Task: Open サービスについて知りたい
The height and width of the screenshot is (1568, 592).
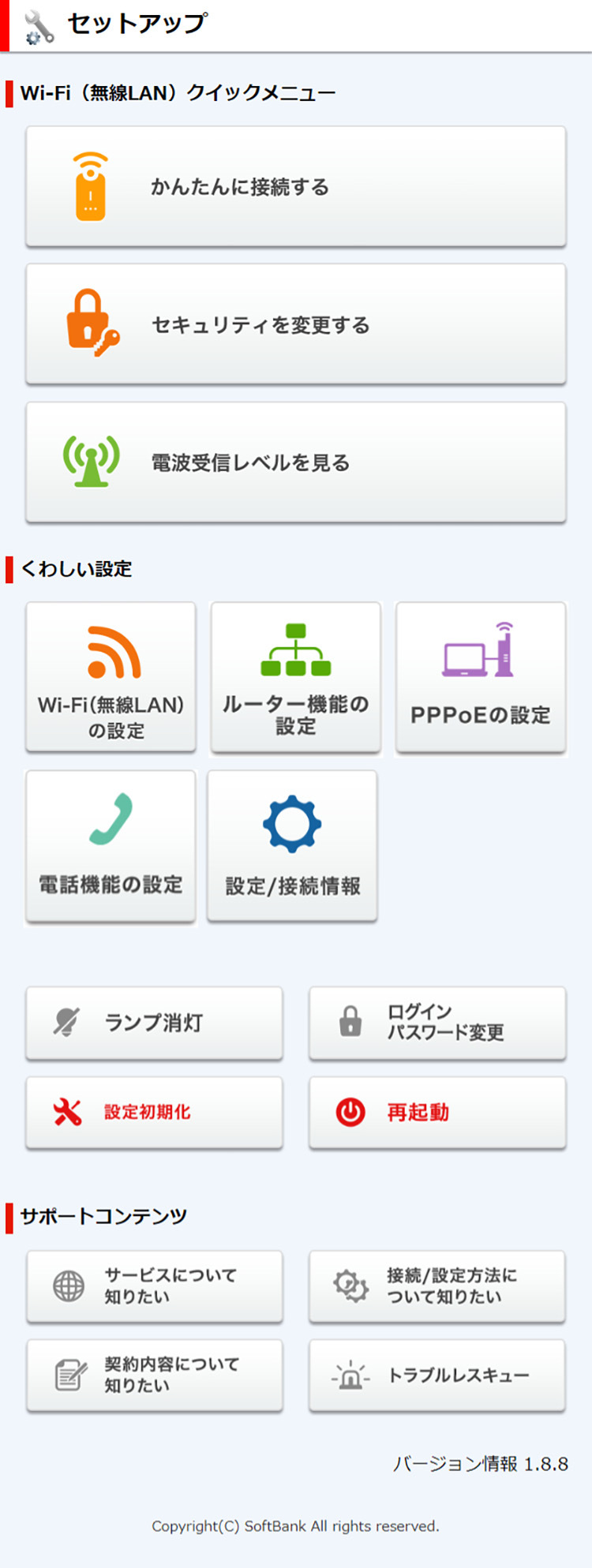Action: (154, 1286)
